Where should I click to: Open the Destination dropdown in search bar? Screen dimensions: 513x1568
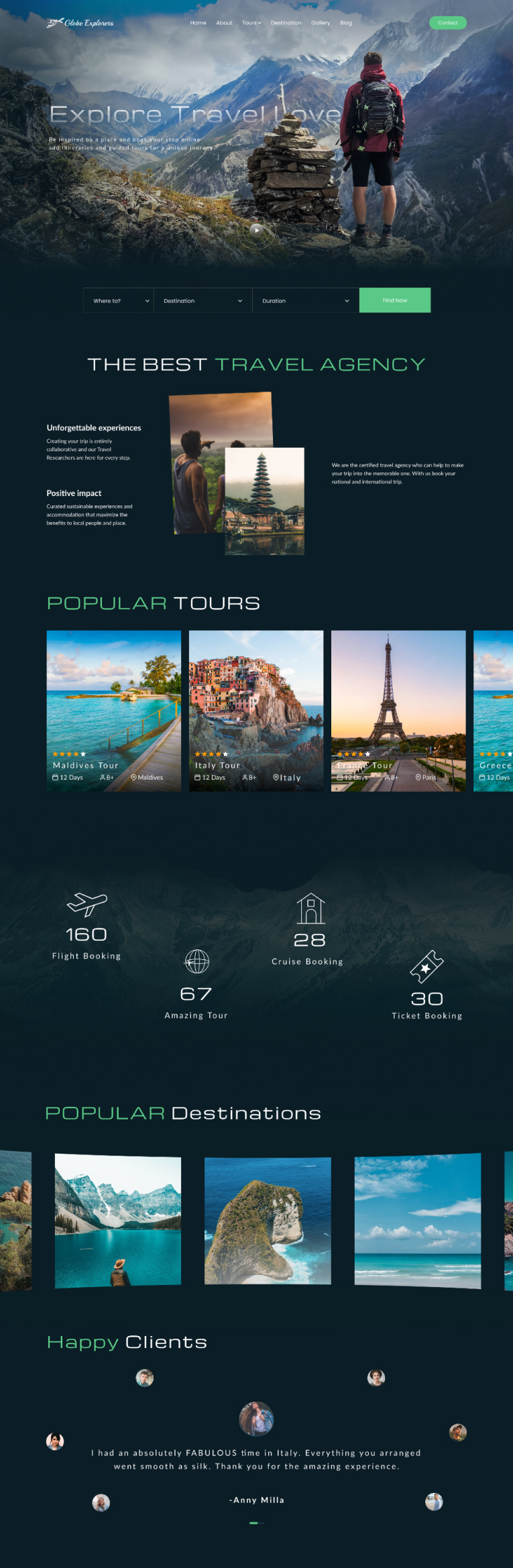[x=203, y=301]
